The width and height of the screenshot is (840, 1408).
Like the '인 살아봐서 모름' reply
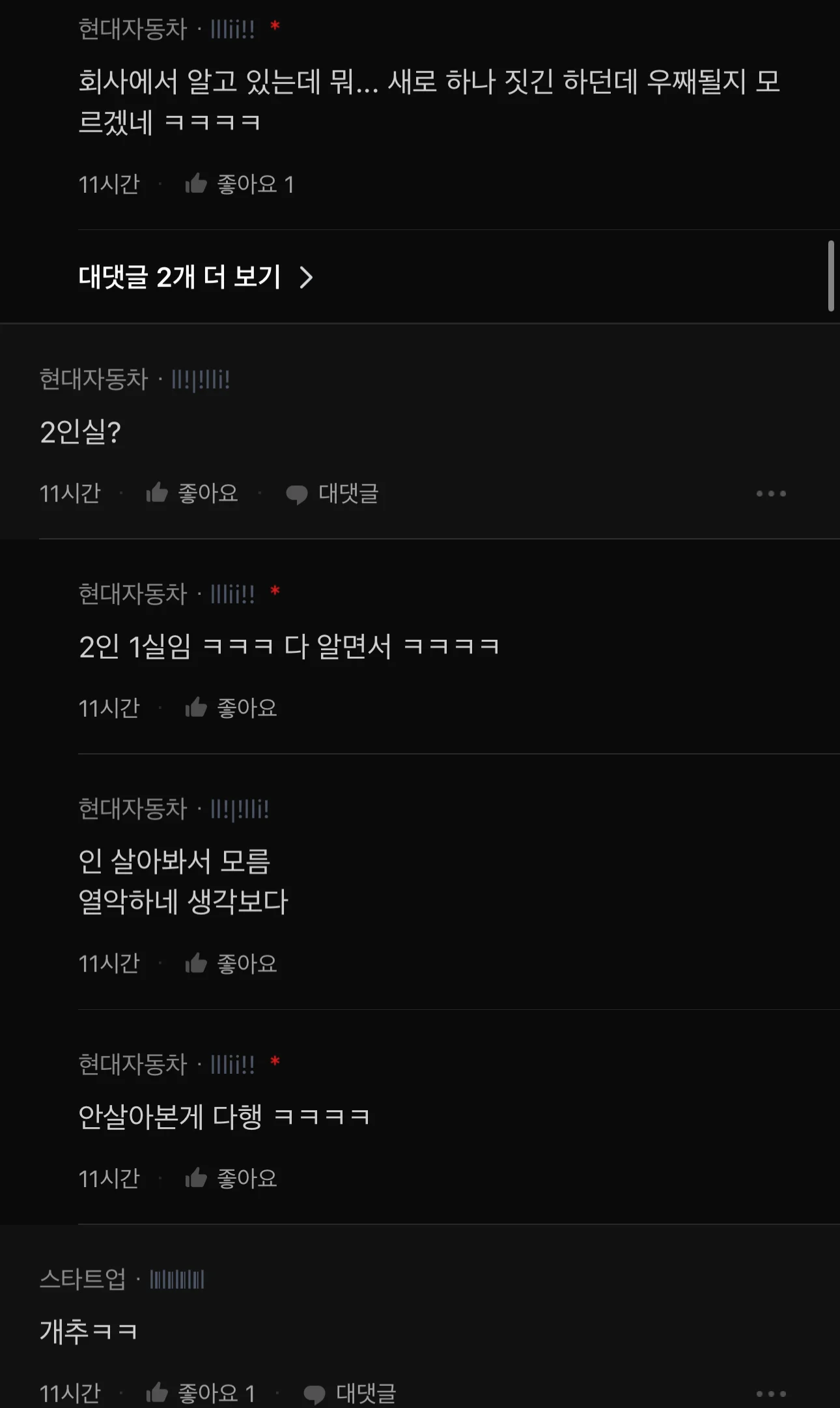click(231, 963)
